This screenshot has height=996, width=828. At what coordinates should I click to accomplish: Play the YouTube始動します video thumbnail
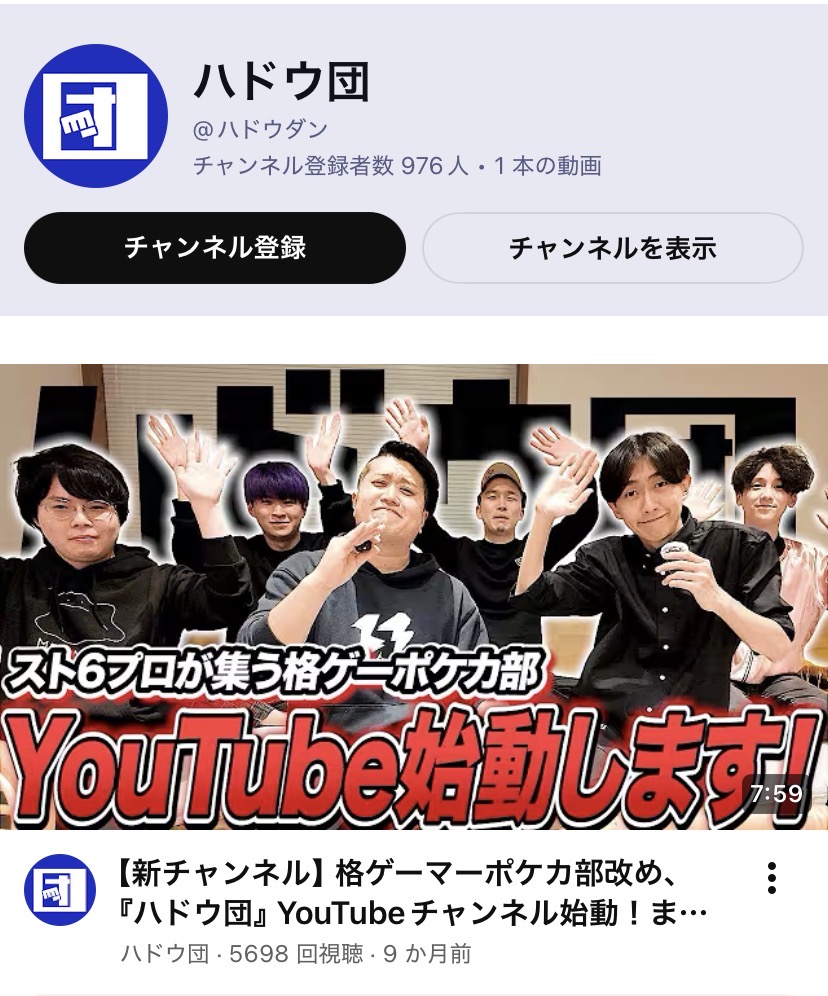[x=414, y=596]
